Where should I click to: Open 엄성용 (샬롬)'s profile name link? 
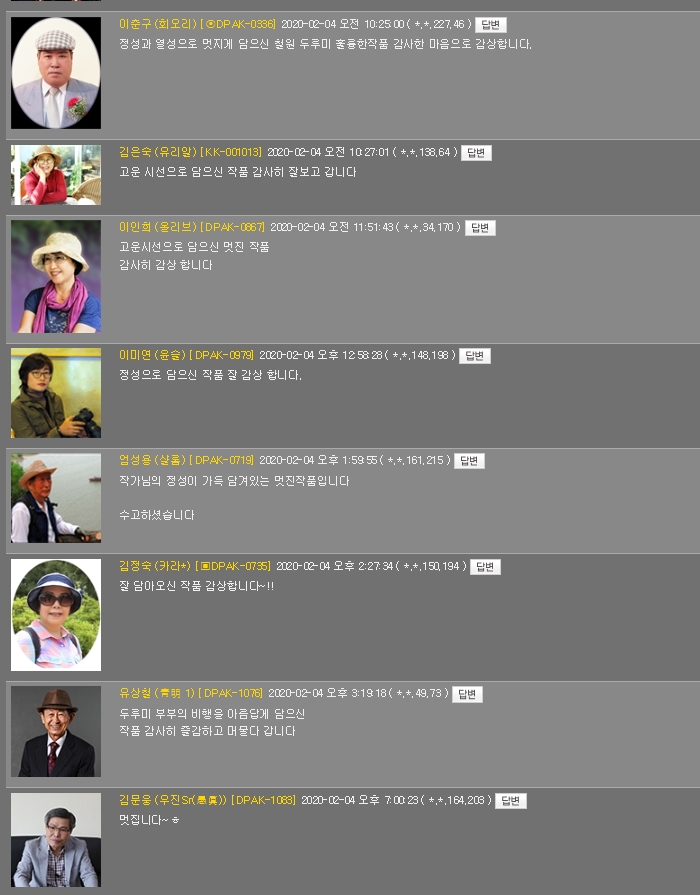[x=152, y=461]
